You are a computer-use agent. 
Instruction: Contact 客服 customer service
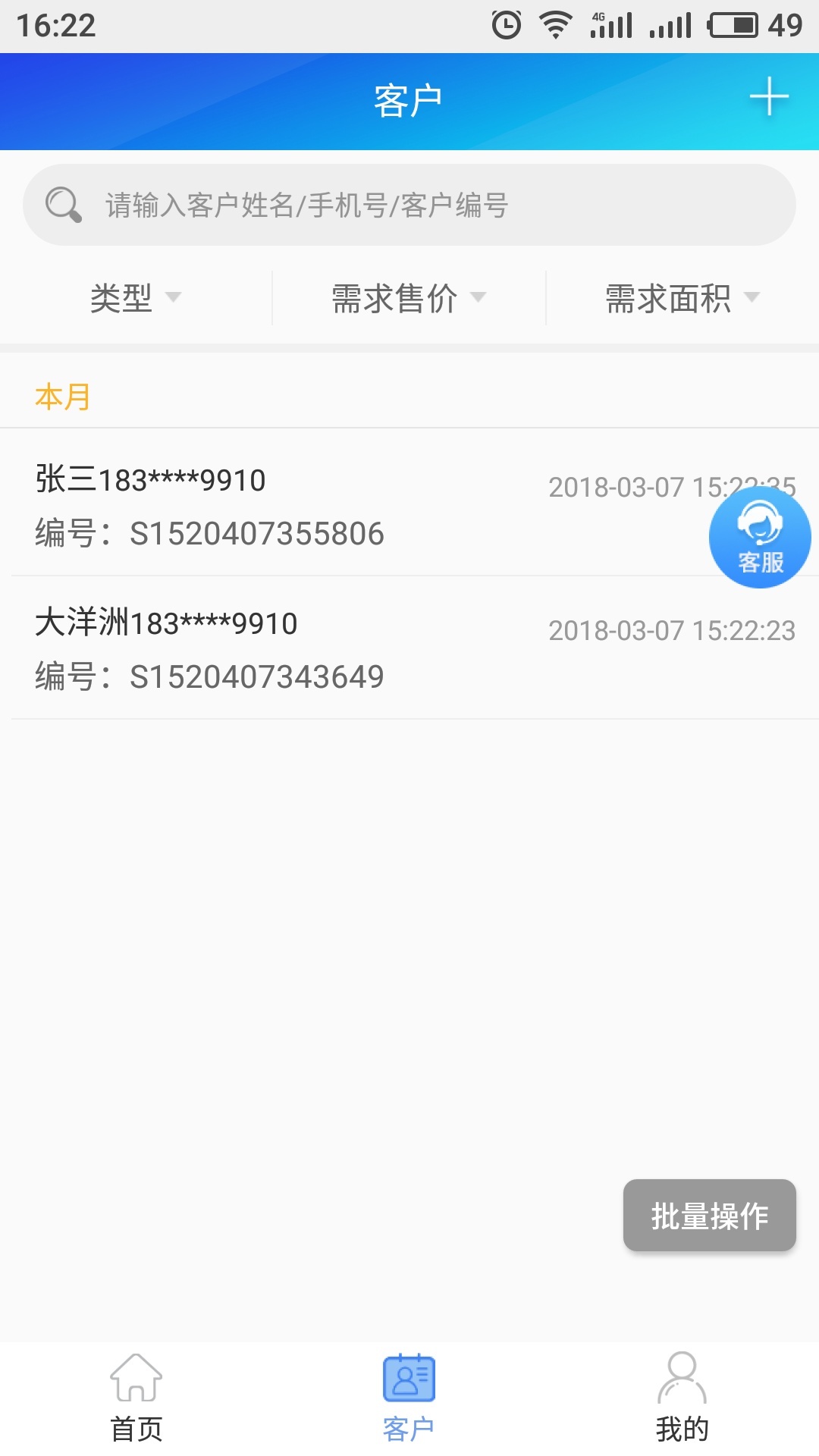pyautogui.click(x=759, y=537)
